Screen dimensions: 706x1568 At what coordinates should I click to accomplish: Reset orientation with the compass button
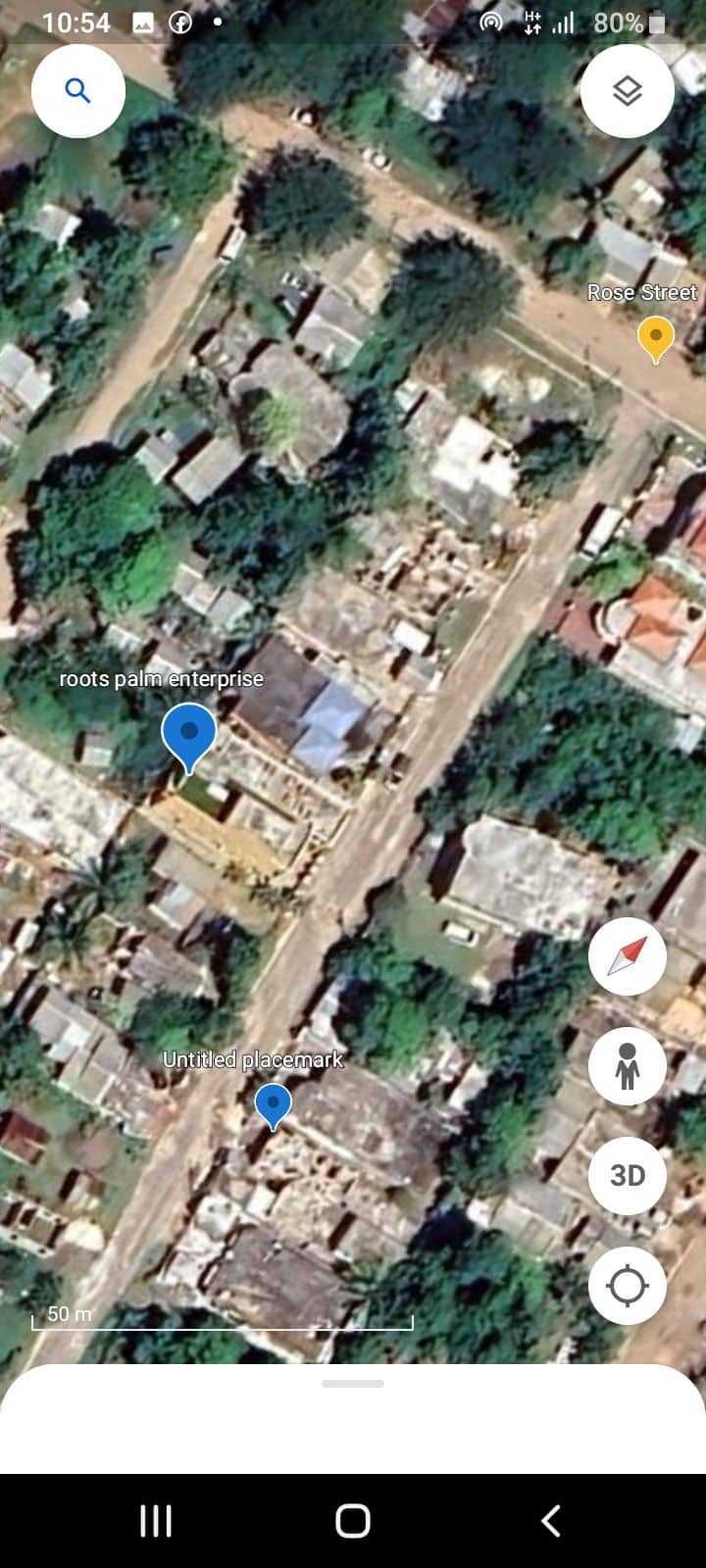628,956
